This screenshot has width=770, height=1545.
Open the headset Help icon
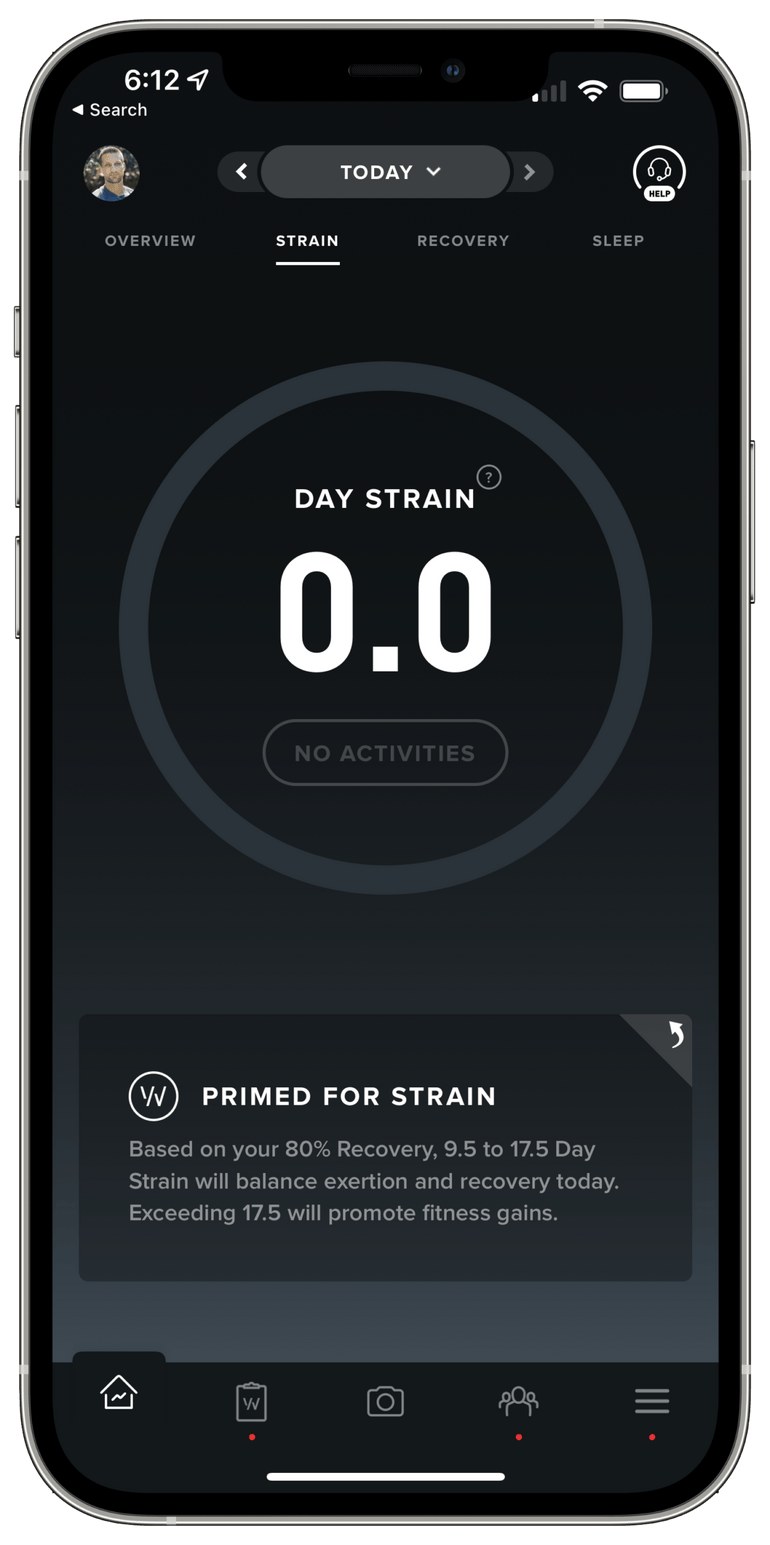tap(659, 173)
